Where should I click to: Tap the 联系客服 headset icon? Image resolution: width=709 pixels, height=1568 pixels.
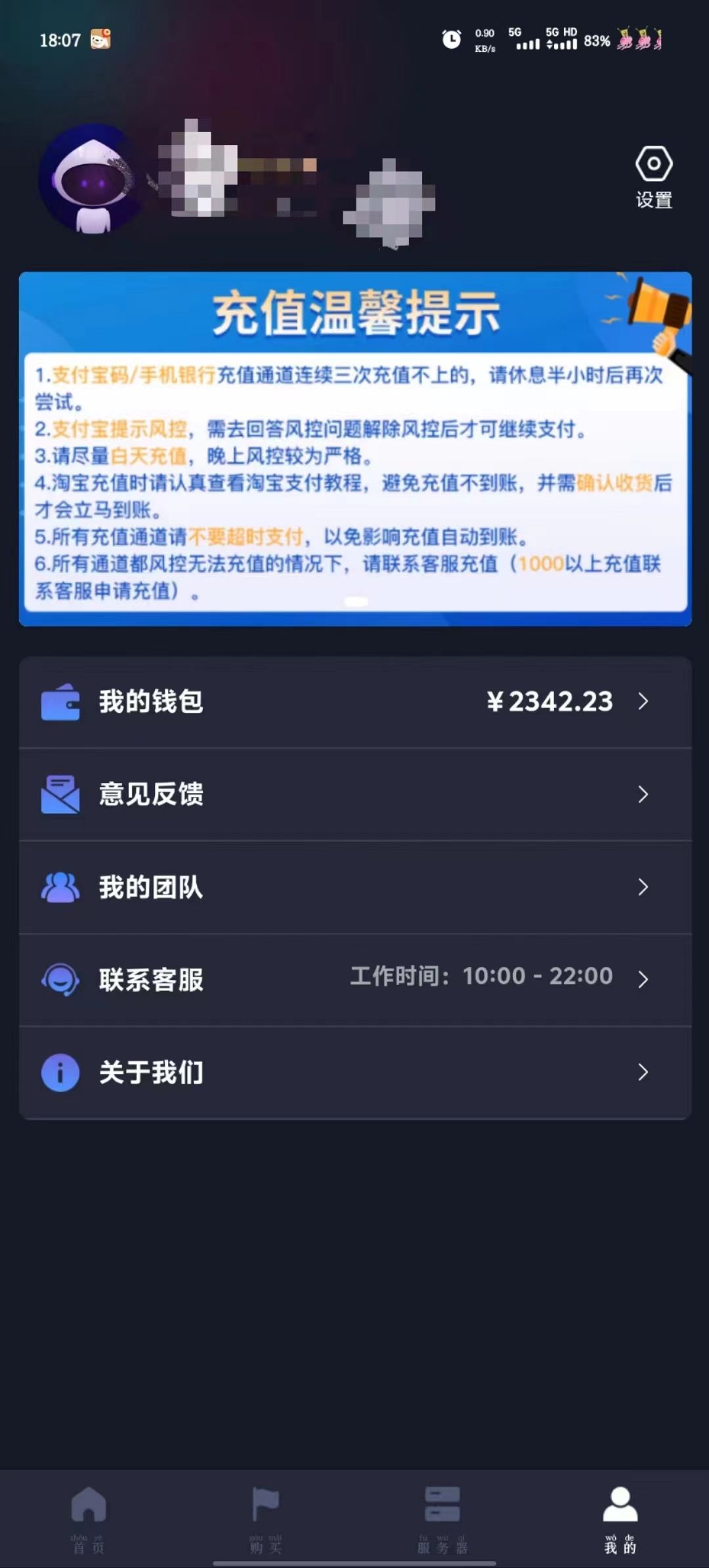pyautogui.click(x=60, y=978)
